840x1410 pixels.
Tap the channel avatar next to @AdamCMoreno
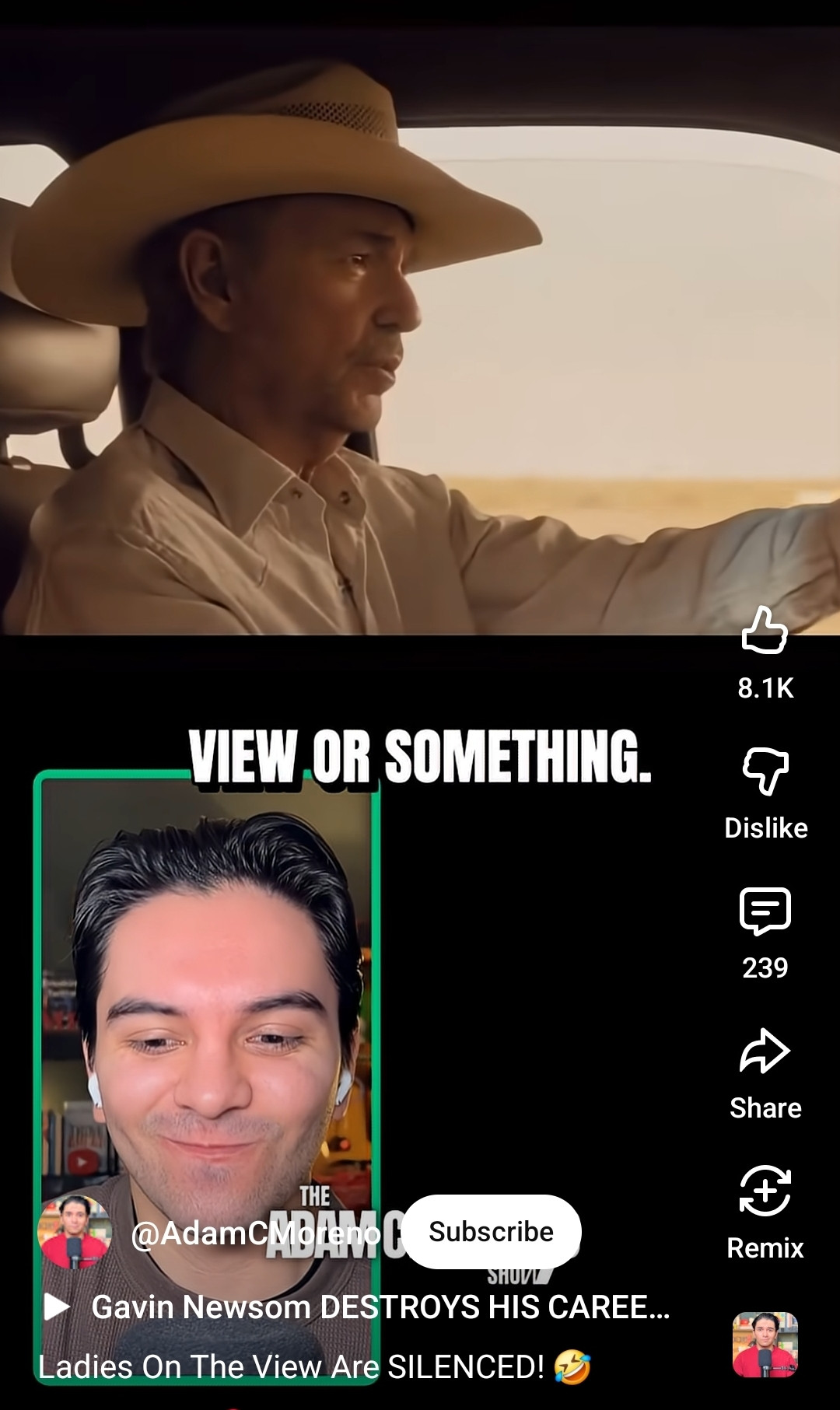click(x=75, y=1233)
